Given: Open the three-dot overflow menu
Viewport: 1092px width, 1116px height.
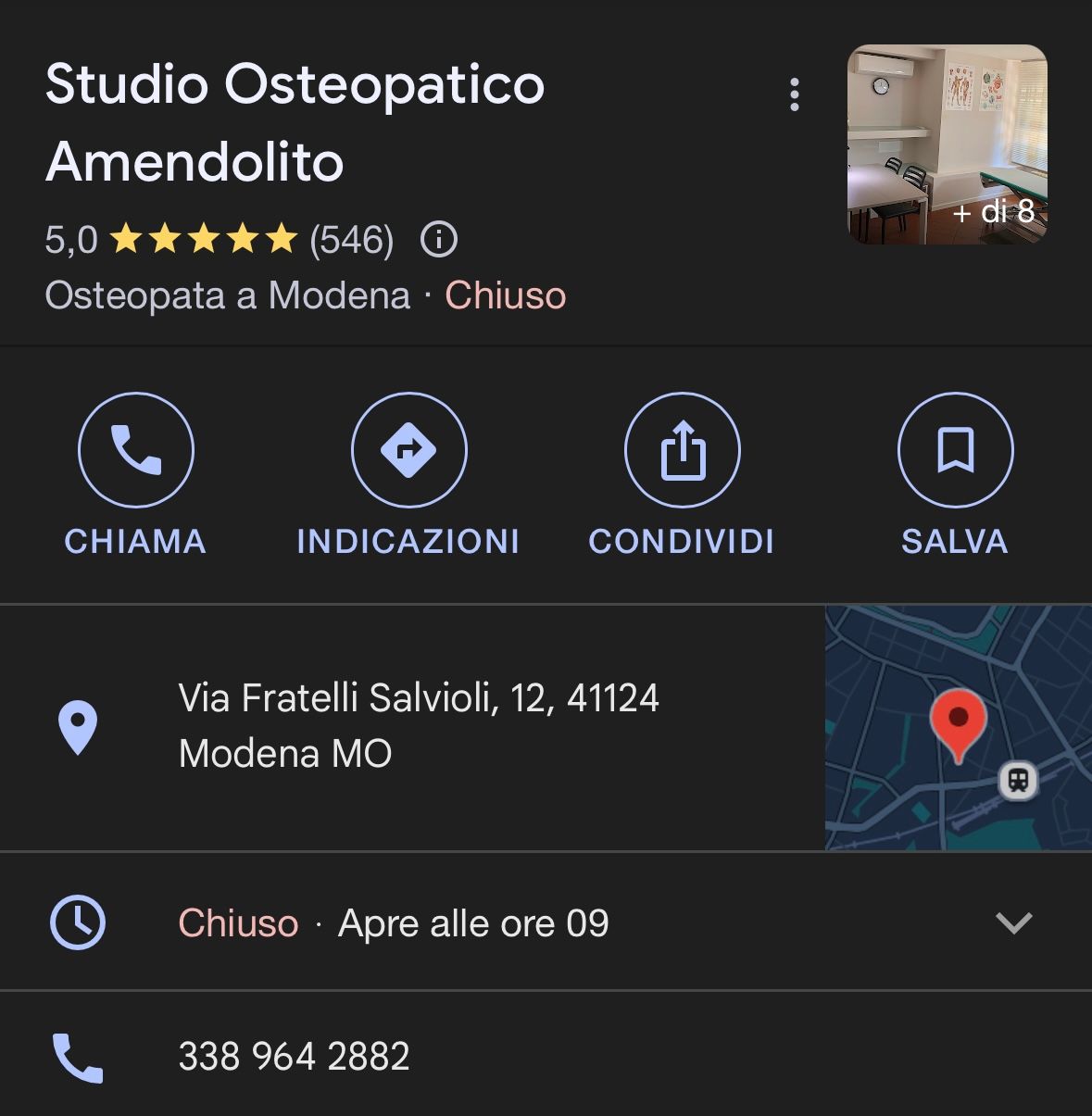Looking at the screenshot, I should click(794, 94).
